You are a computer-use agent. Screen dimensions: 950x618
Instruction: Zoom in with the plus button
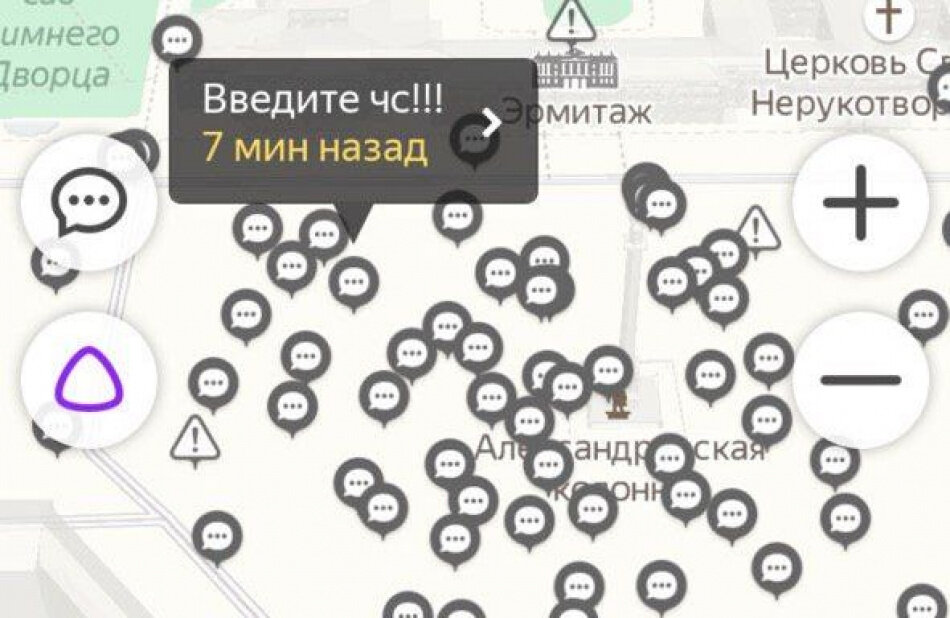pos(861,203)
